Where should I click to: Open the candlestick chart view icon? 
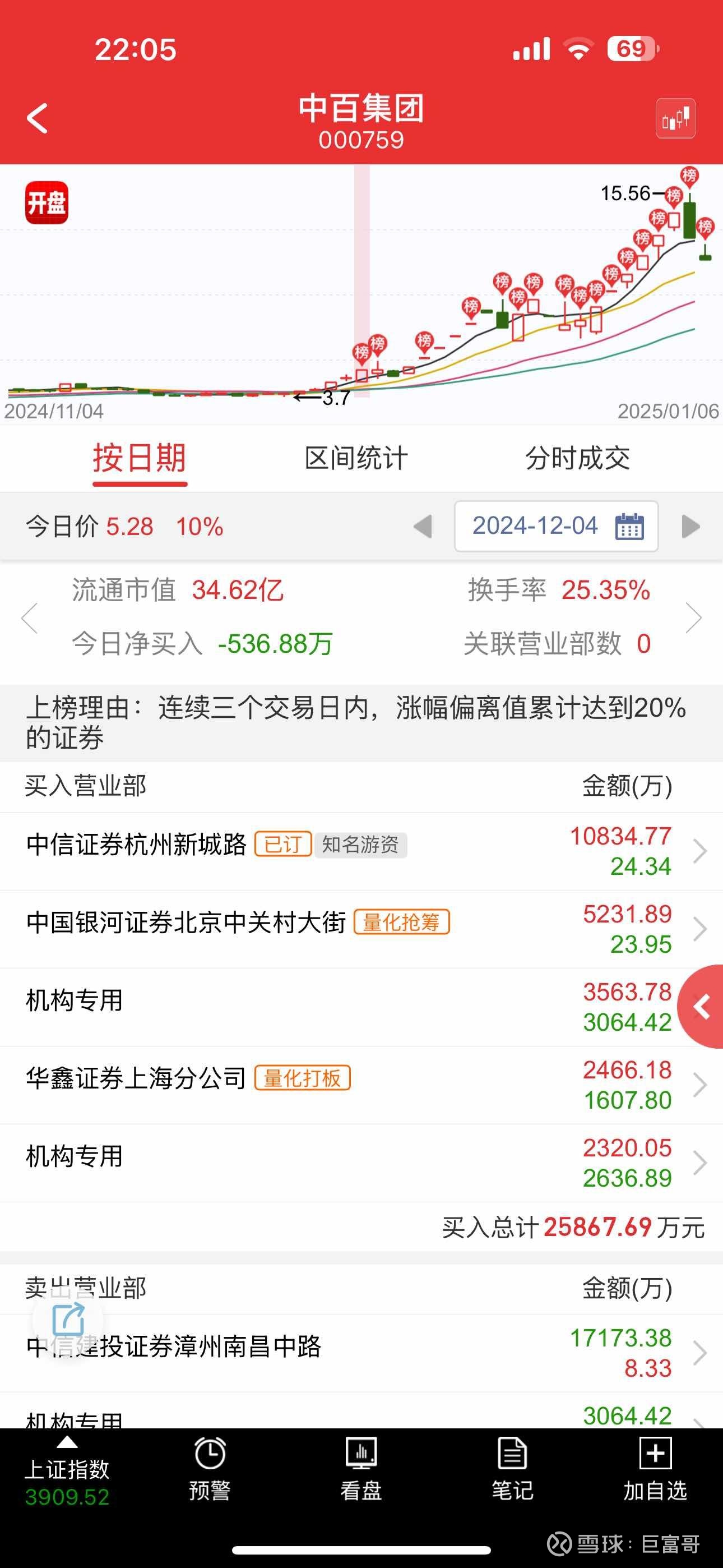[675, 118]
